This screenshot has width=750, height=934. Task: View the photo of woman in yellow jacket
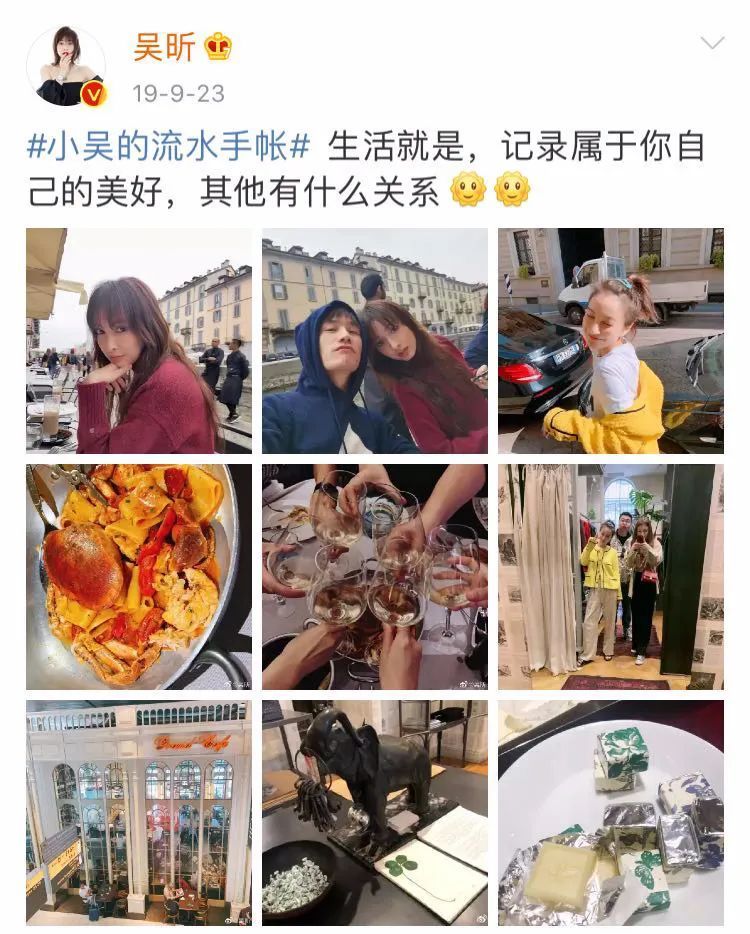point(611,341)
